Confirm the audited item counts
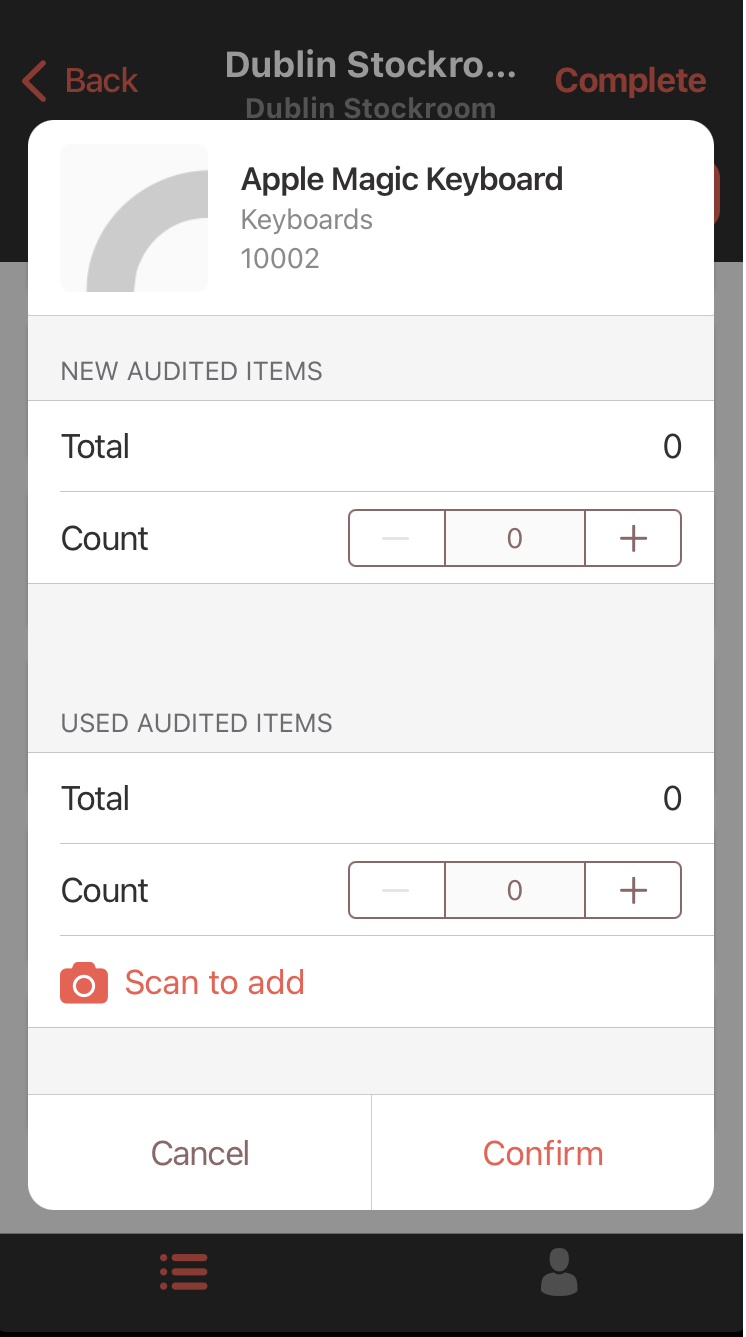Viewport: 746px width, 1337px height. 543,1153
